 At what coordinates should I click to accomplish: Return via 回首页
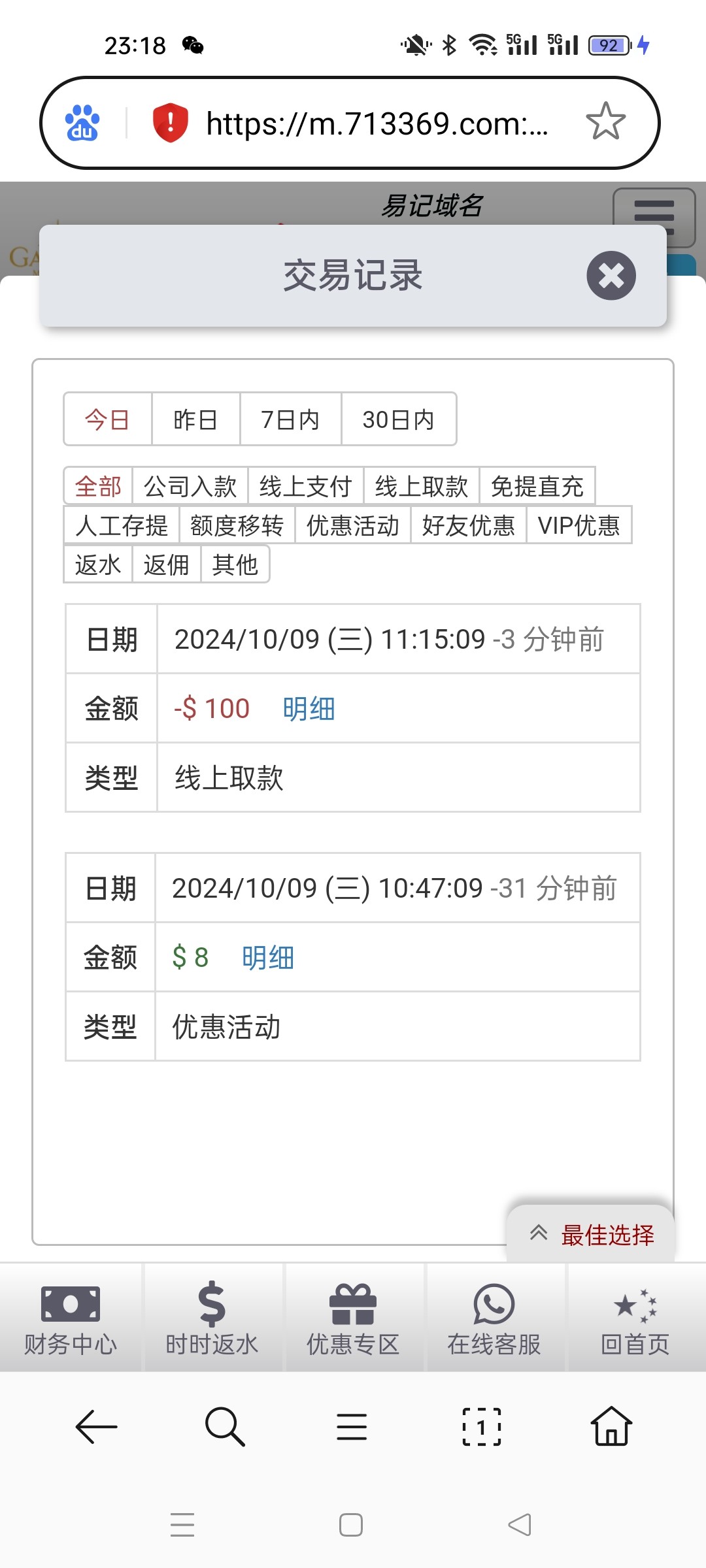coord(635,1317)
